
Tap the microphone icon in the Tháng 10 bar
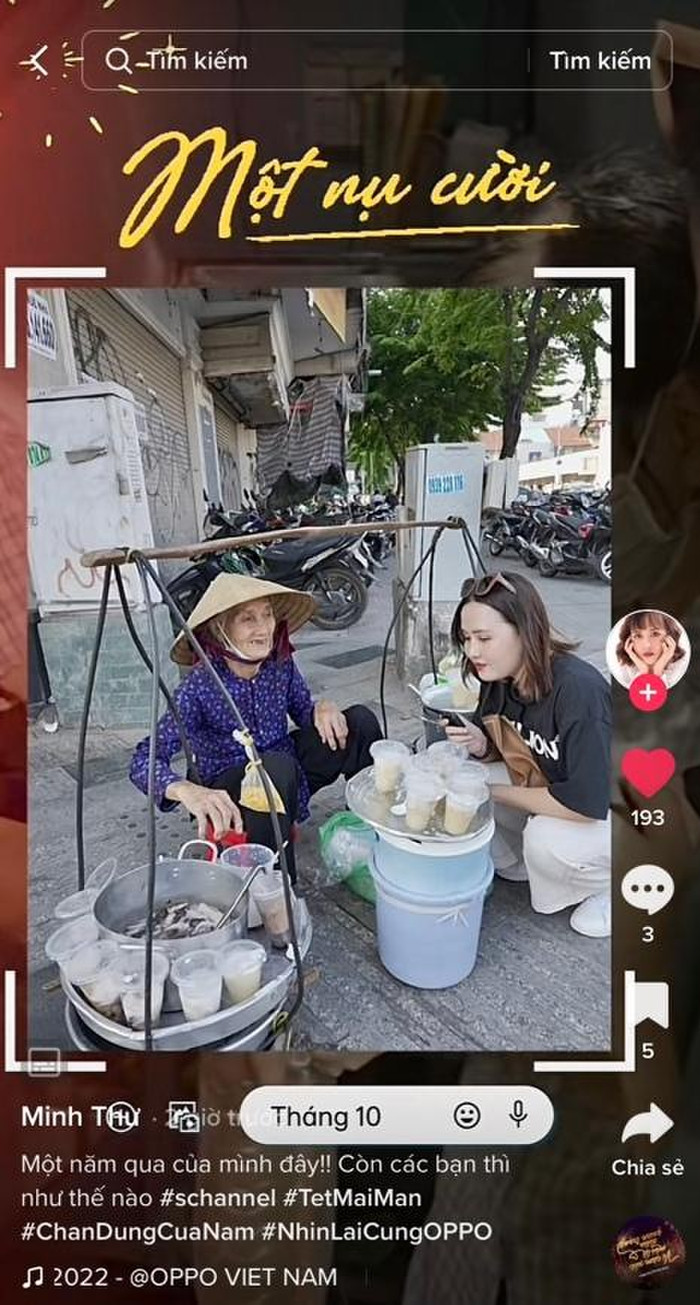click(x=517, y=1116)
